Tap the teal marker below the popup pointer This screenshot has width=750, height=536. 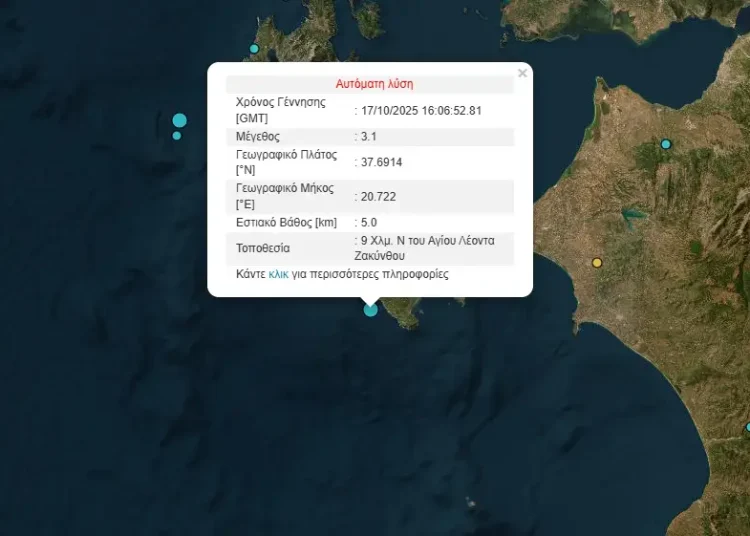[371, 310]
